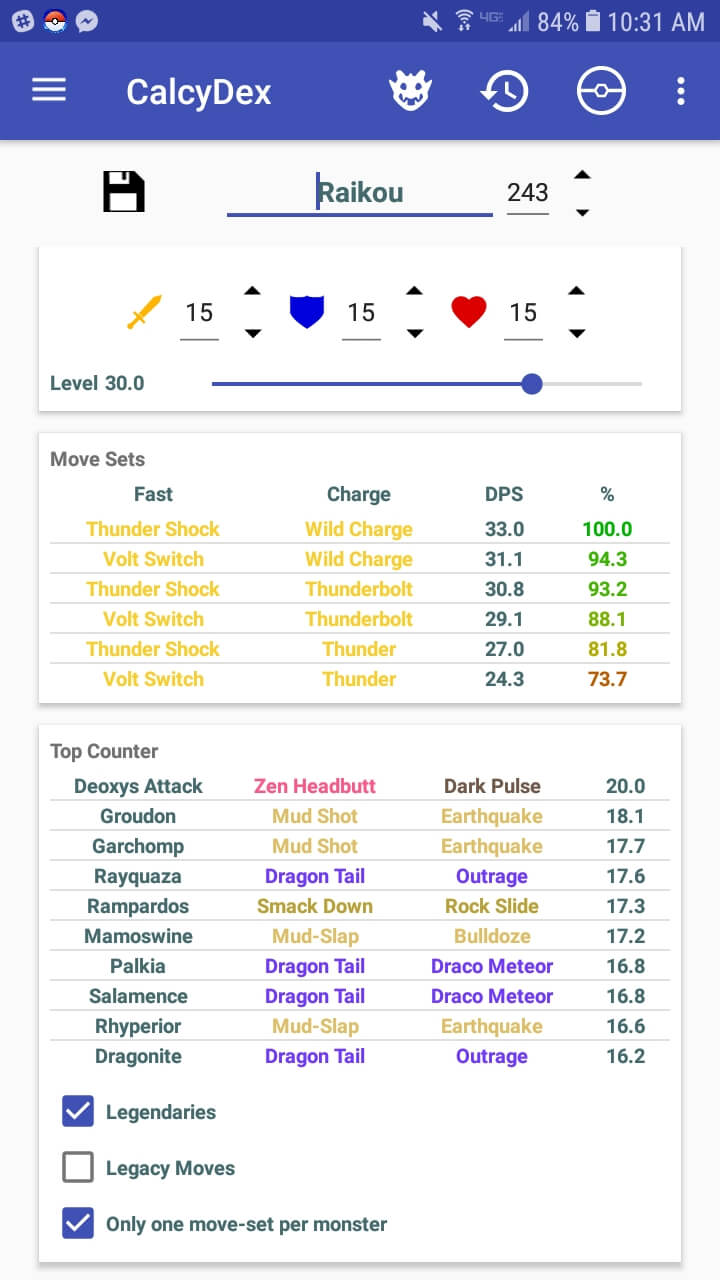Decrease the monster number below 243
The width and height of the screenshot is (720, 1280).
582,212
